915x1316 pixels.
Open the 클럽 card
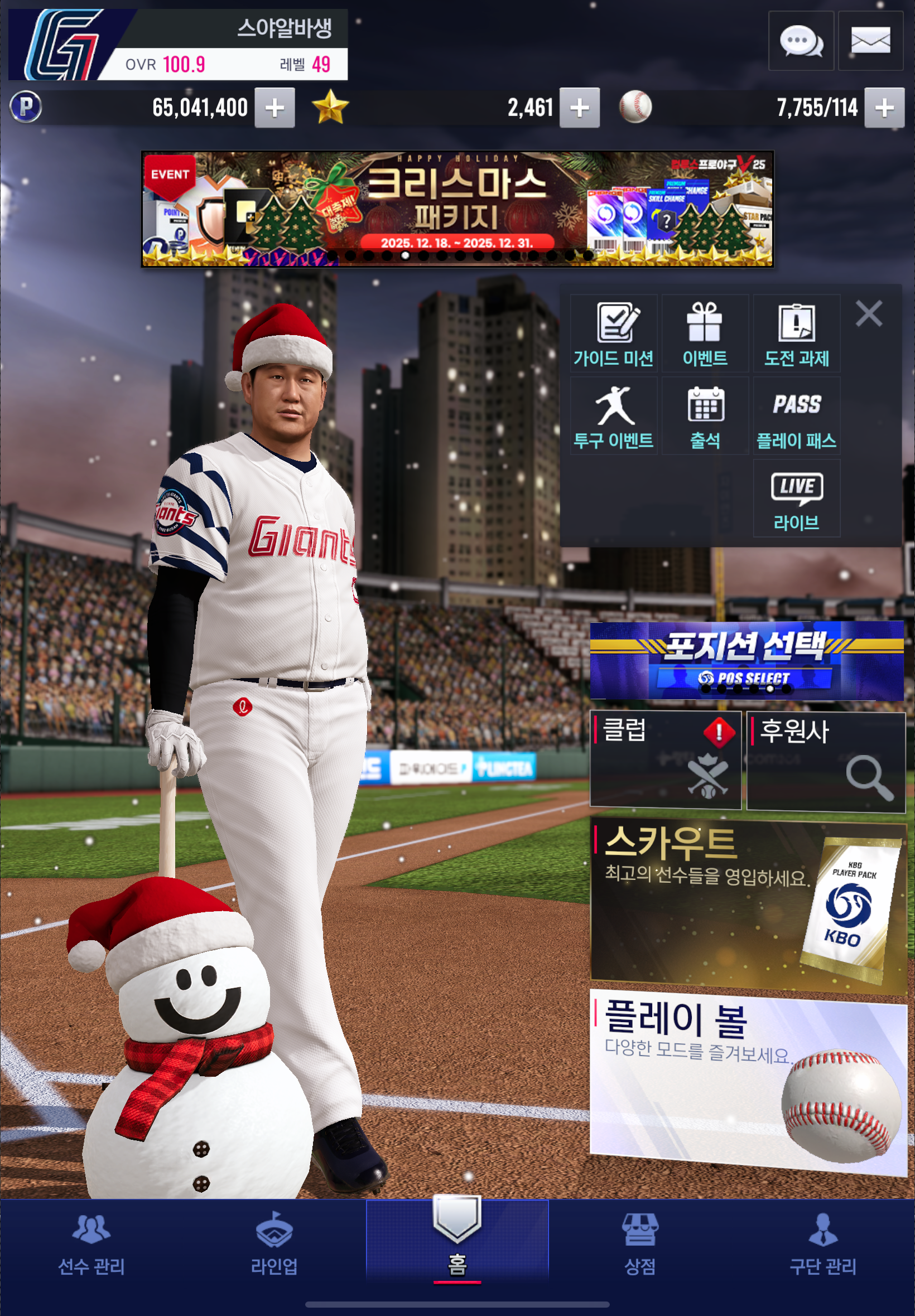coord(665,759)
